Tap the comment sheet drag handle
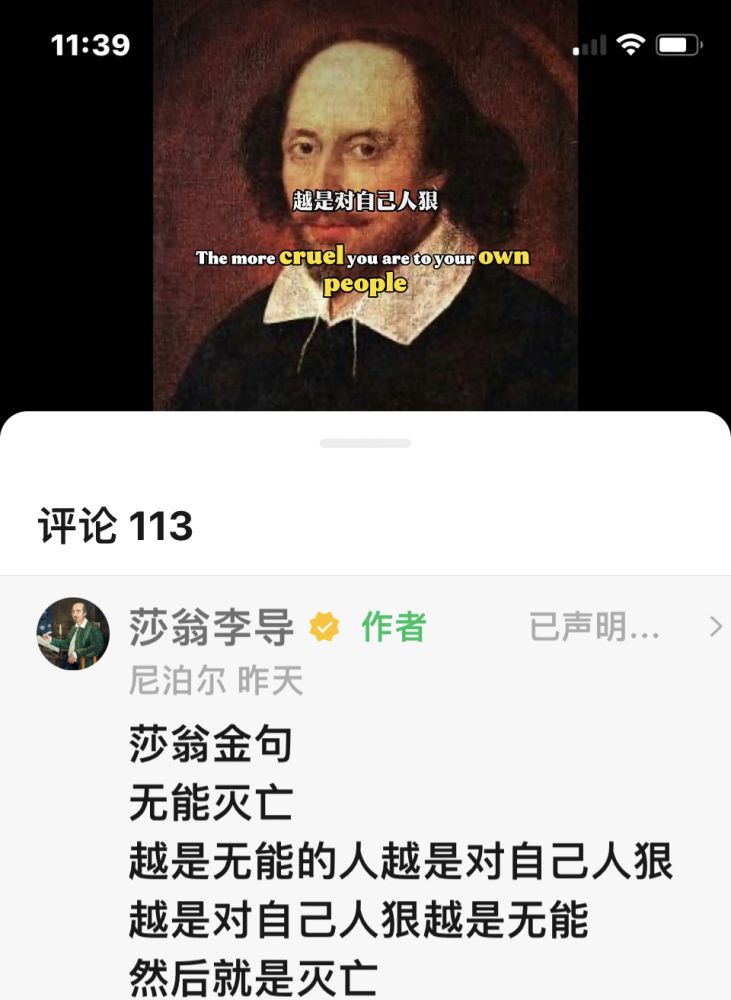Screen dimensions: 731x1000 click(x=365, y=443)
